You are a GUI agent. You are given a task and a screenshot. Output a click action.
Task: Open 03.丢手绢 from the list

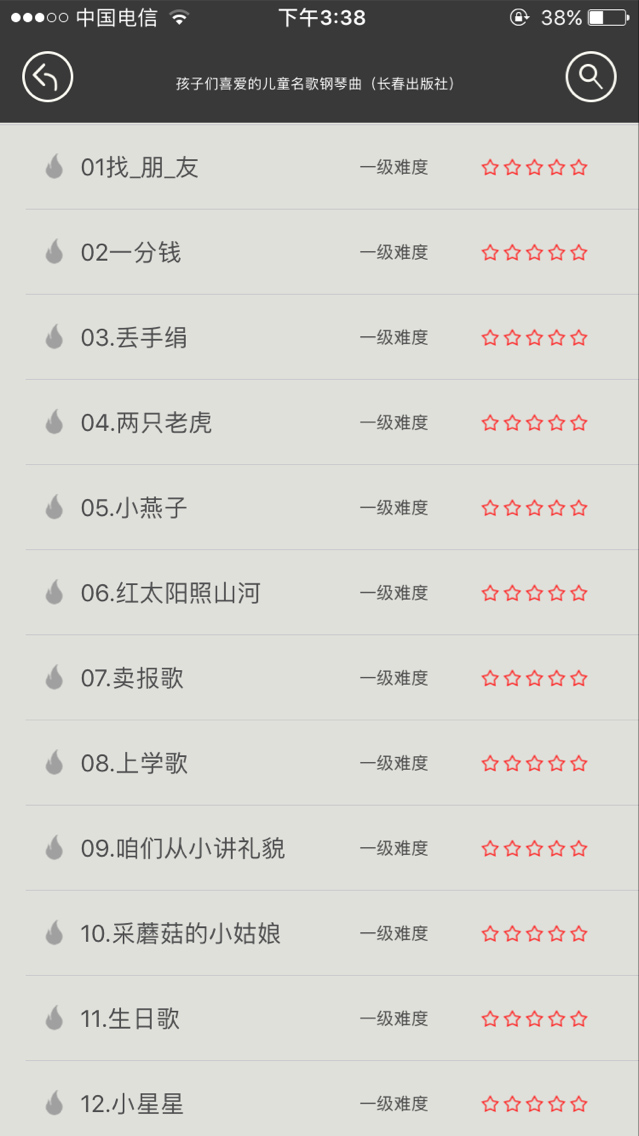(134, 338)
